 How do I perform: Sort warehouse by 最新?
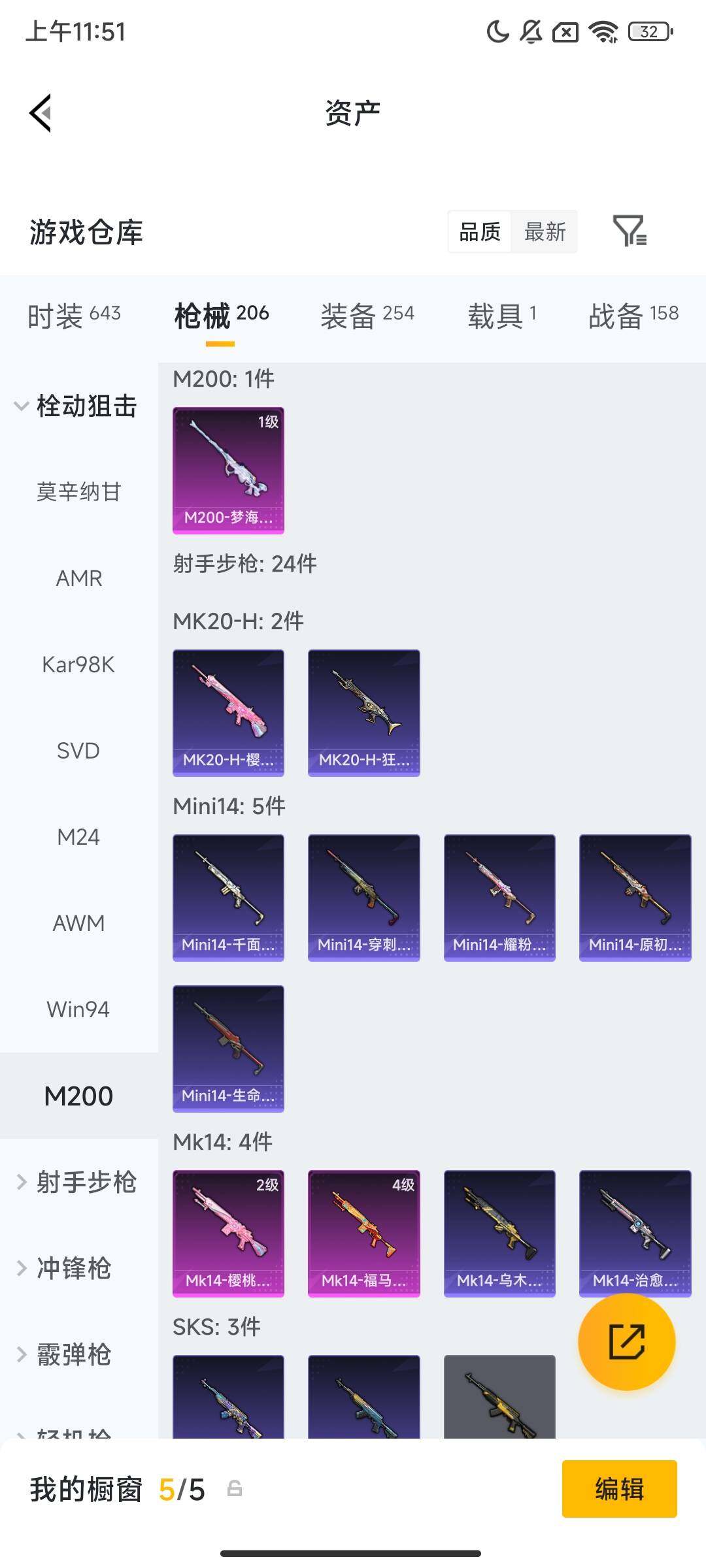[545, 232]
